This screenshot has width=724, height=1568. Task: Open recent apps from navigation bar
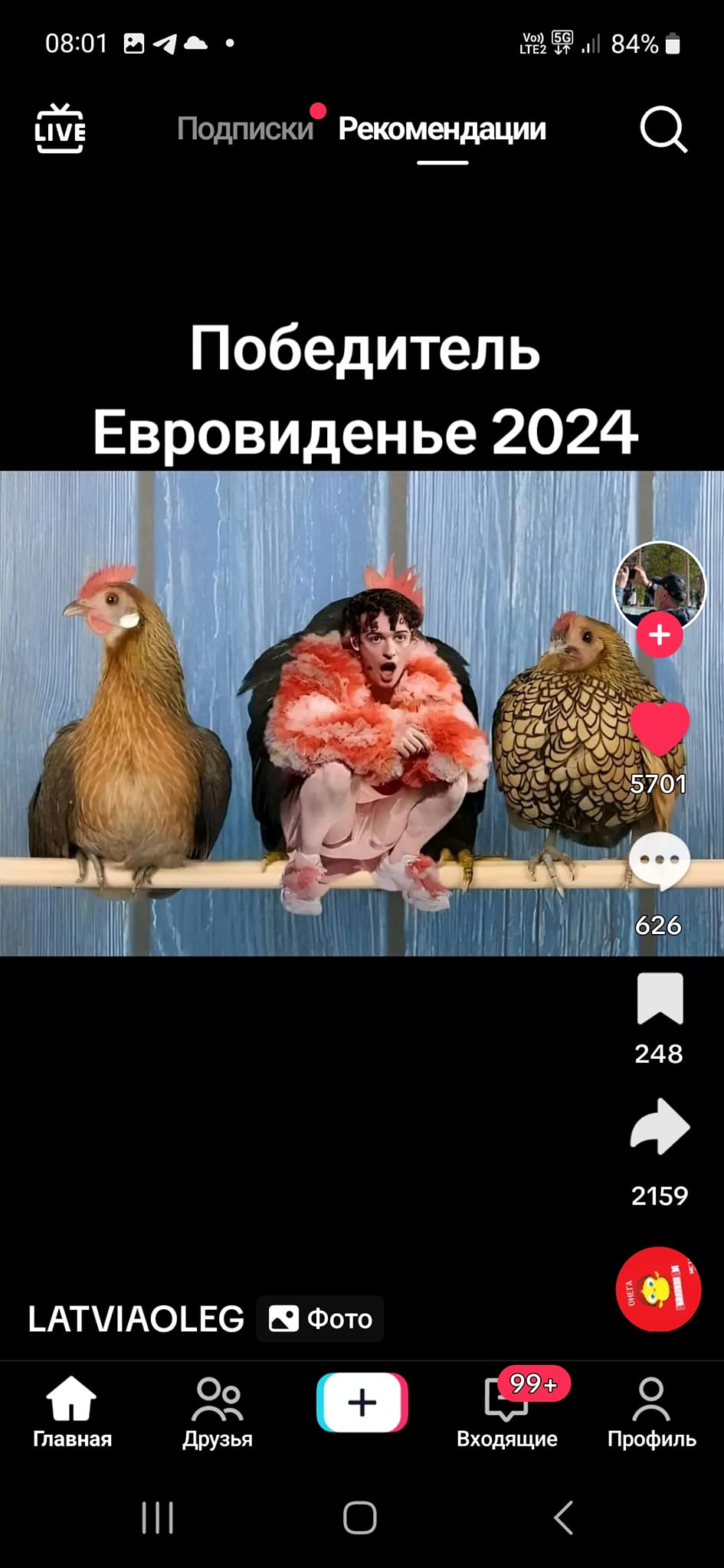[x=158, y=1517]
